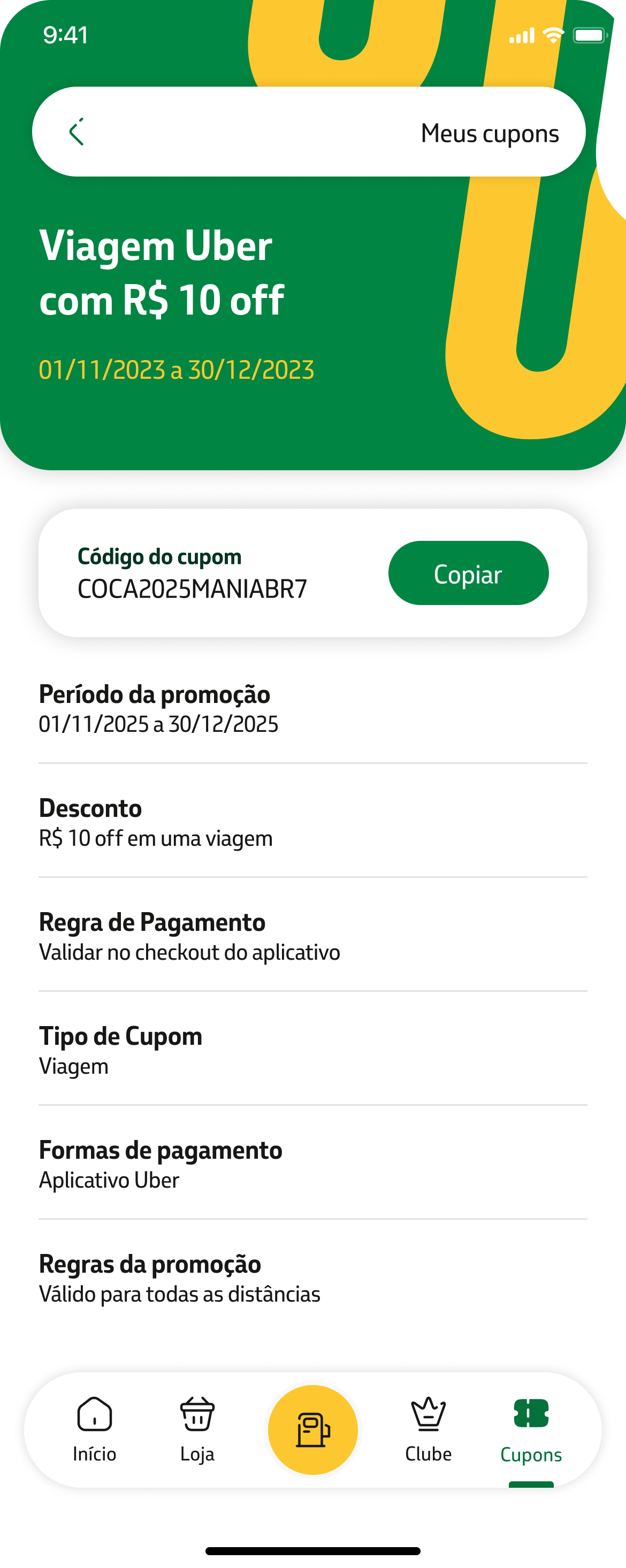
Task: Go to the Clube tab
Action: [429, 1428]
